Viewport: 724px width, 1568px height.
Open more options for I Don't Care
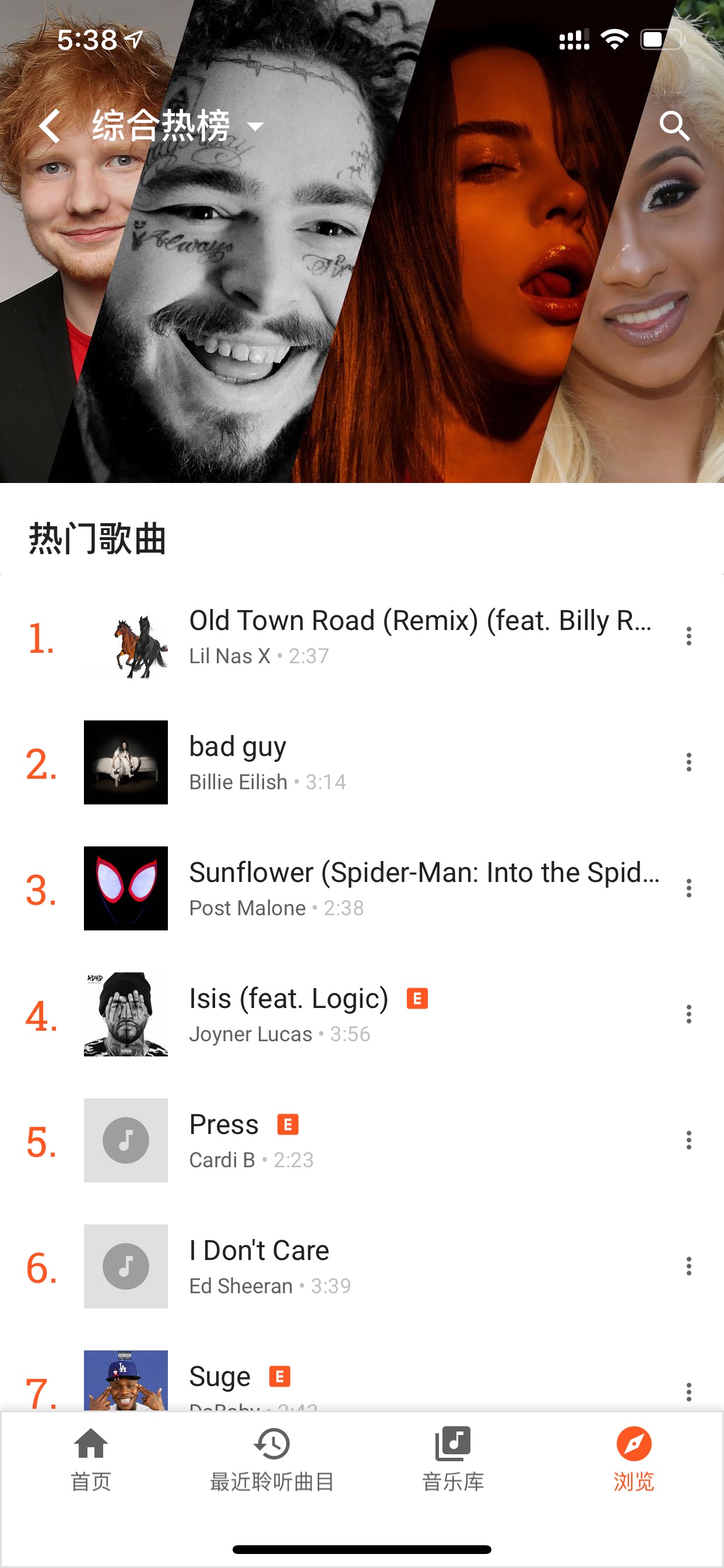click(688, 1266)
